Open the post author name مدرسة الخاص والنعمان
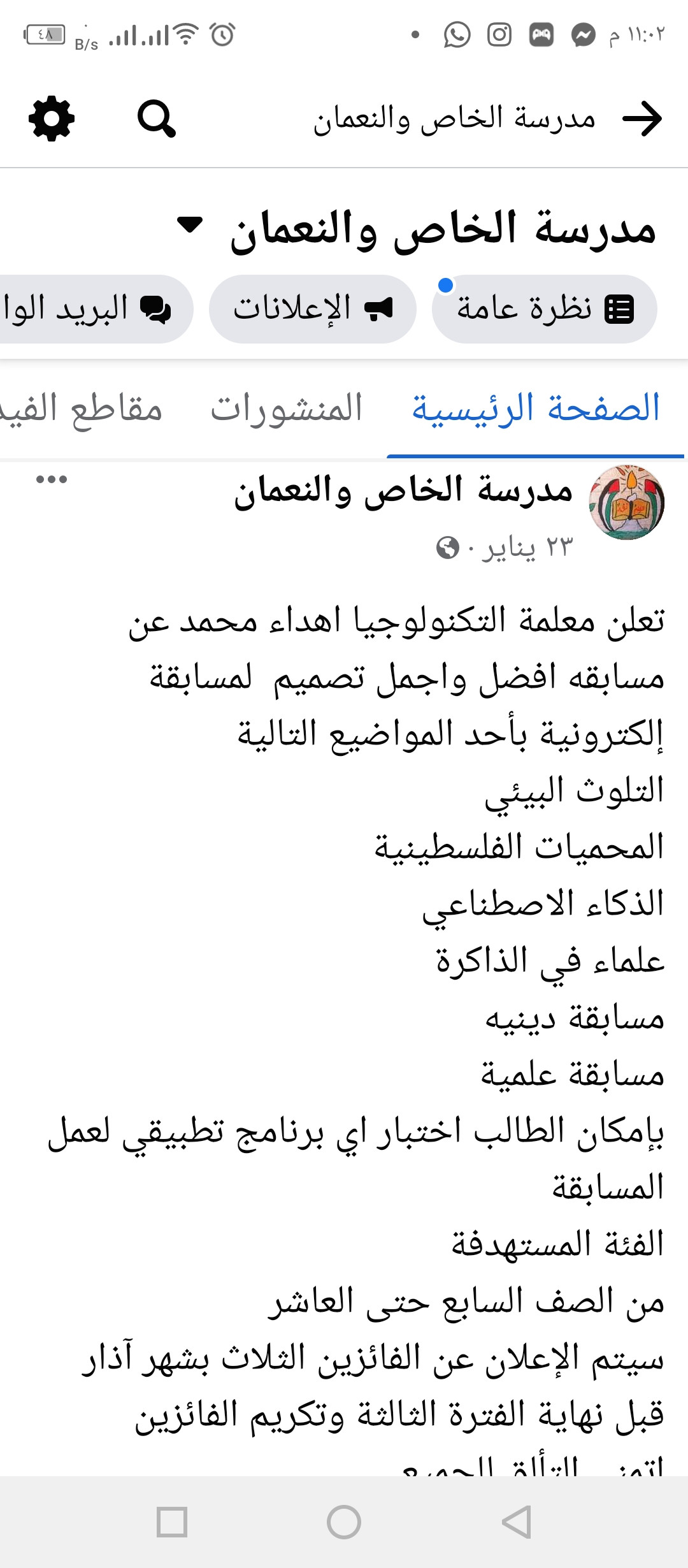This screenshot has height=1568, width=688. (x=403, y=492)
